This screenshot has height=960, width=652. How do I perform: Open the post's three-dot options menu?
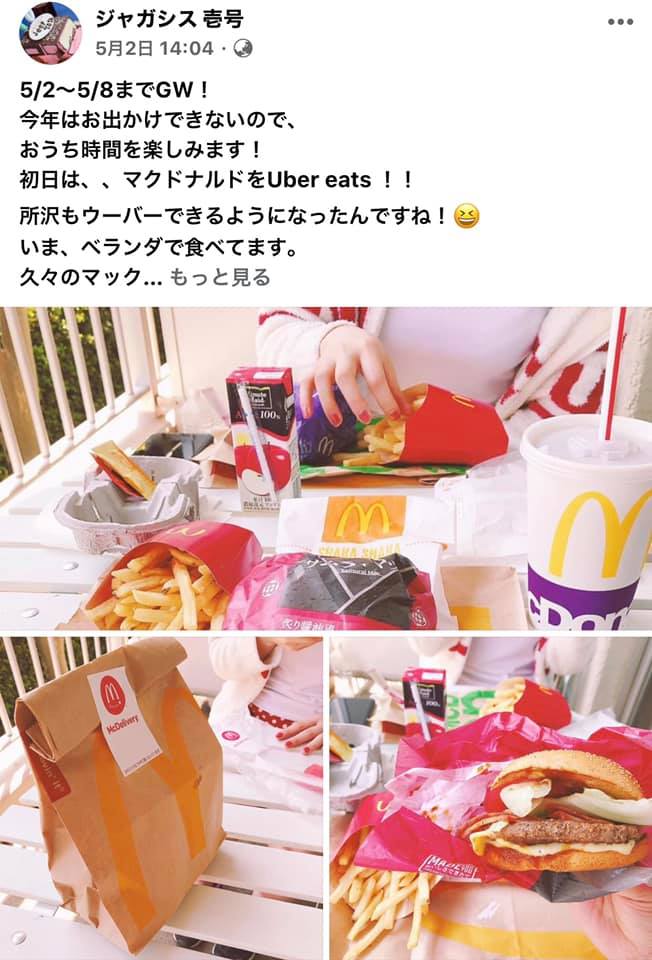[x=619, y=22]
